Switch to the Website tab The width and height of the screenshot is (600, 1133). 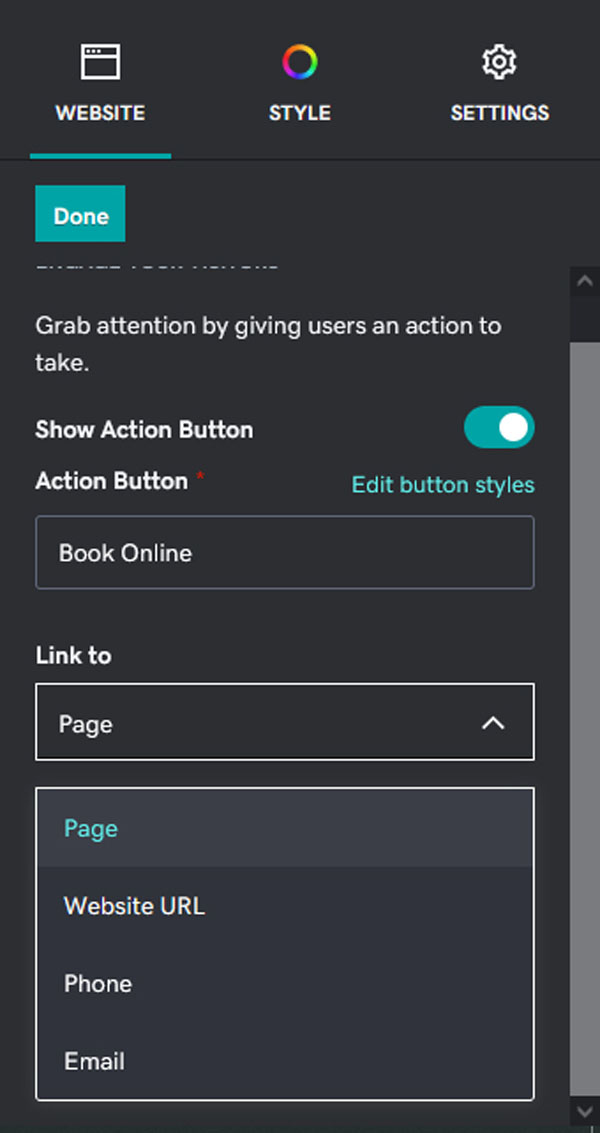click(x=100, y=84)
